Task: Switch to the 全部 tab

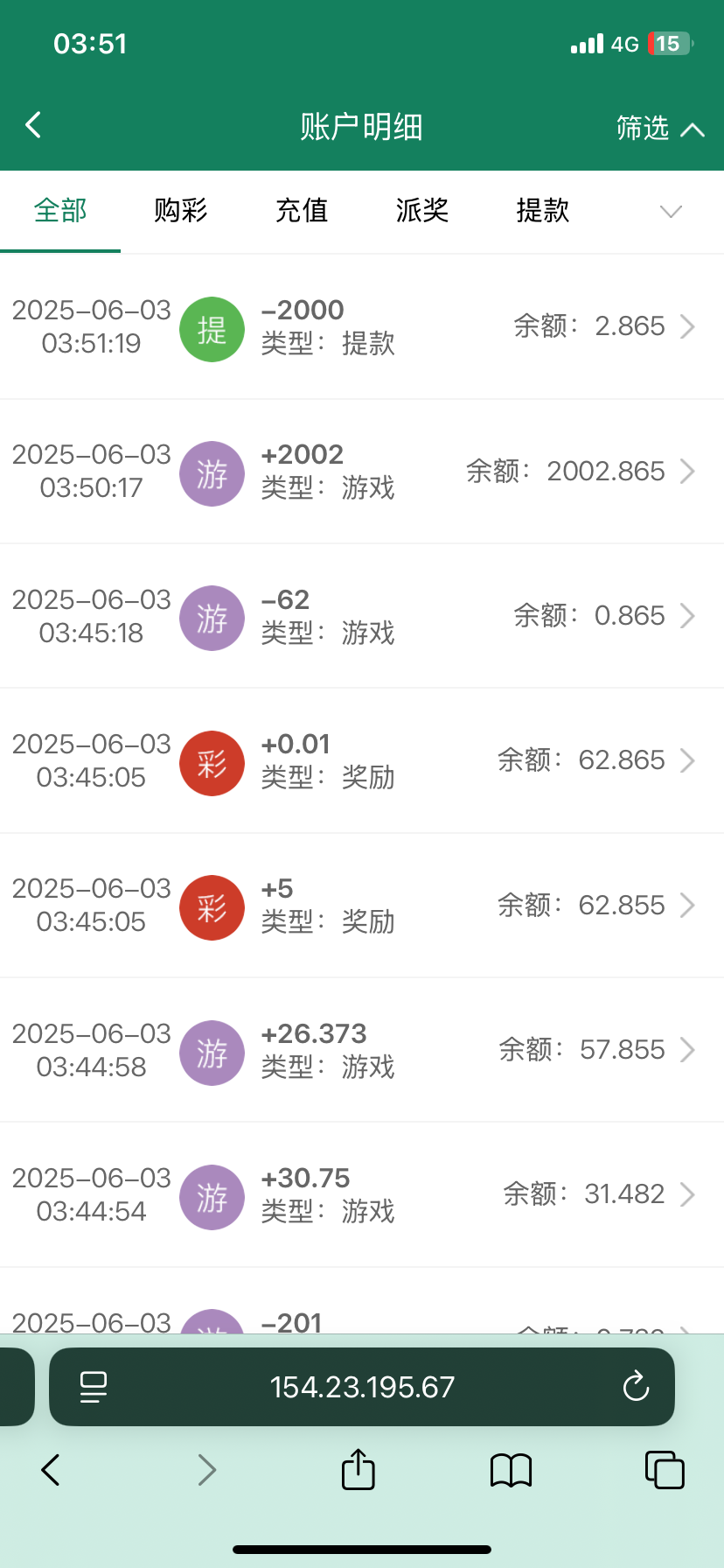Action: pos(60,210)
